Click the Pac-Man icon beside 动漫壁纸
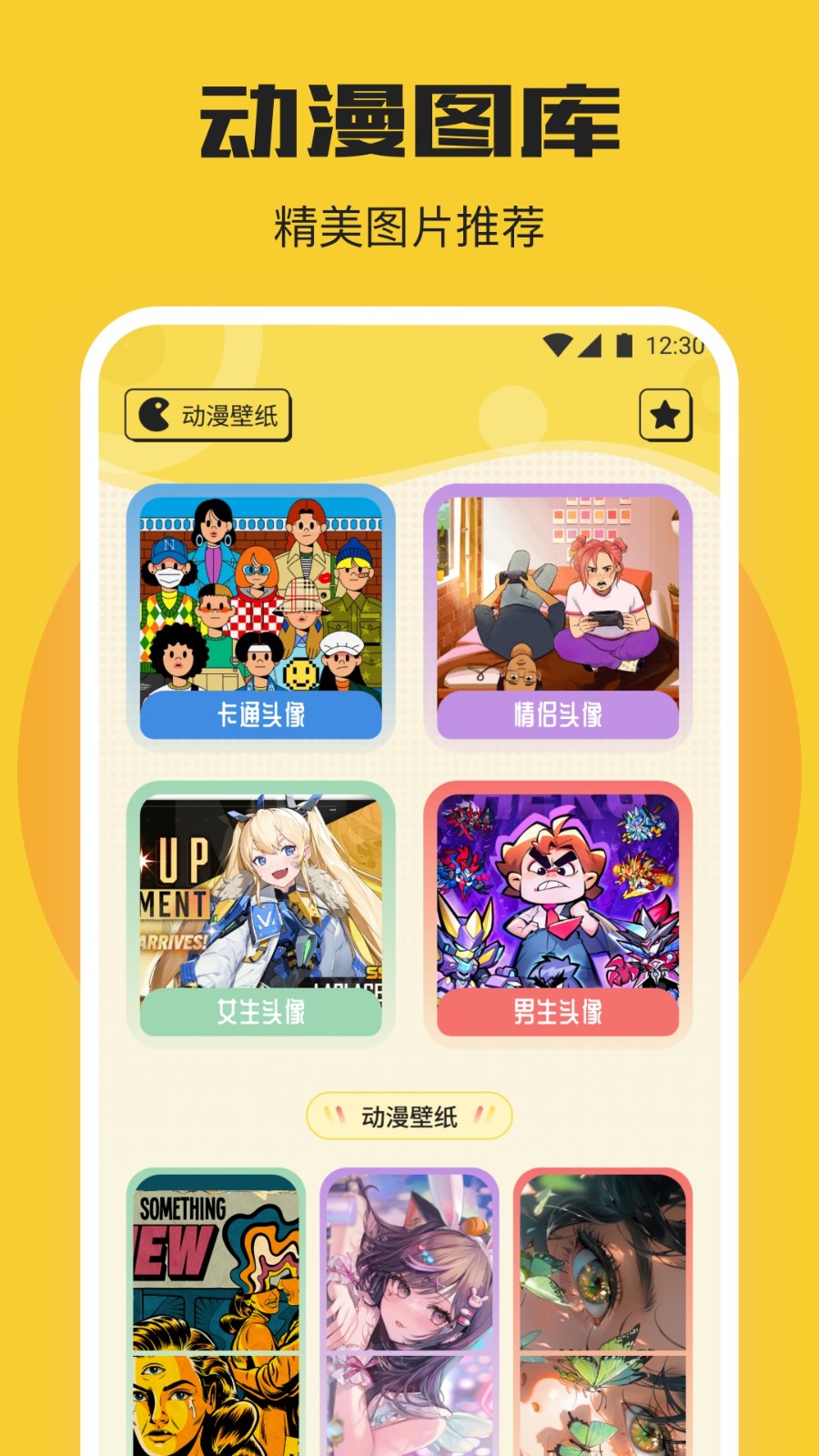This screenshot has width=819, height=1456. coord(153,414)
